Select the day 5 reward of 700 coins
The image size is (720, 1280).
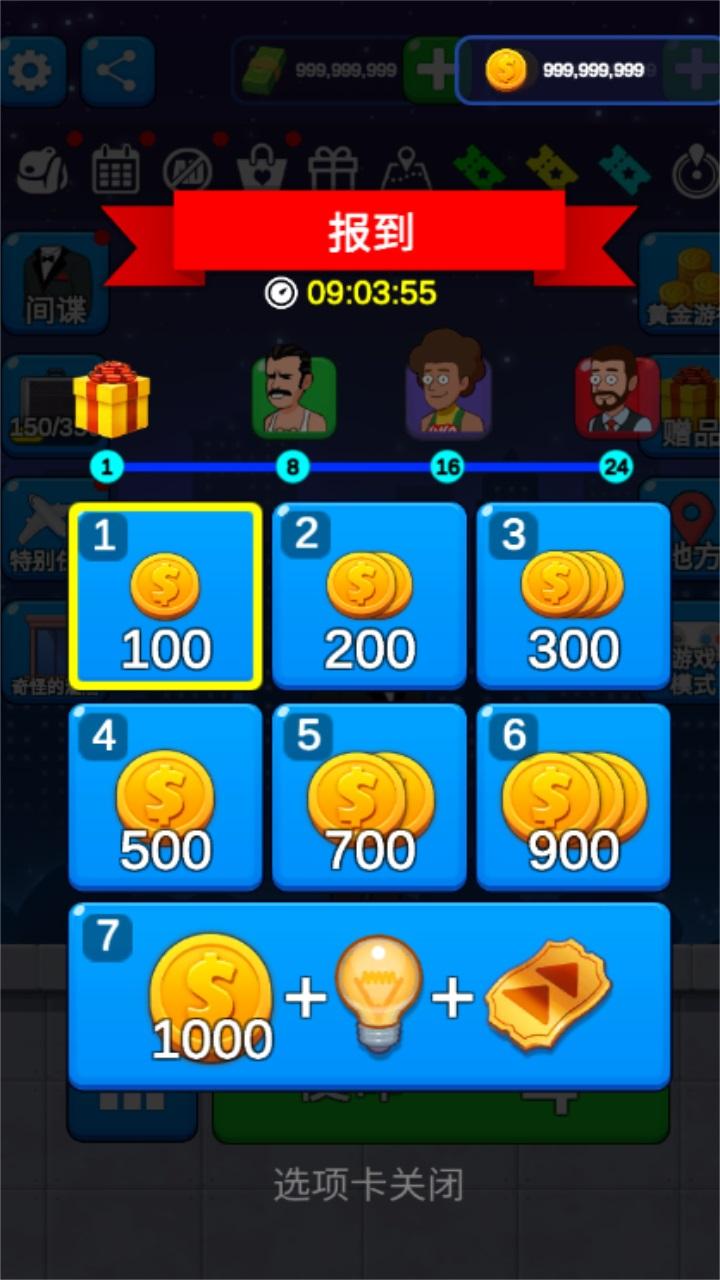tap(369, 797)
